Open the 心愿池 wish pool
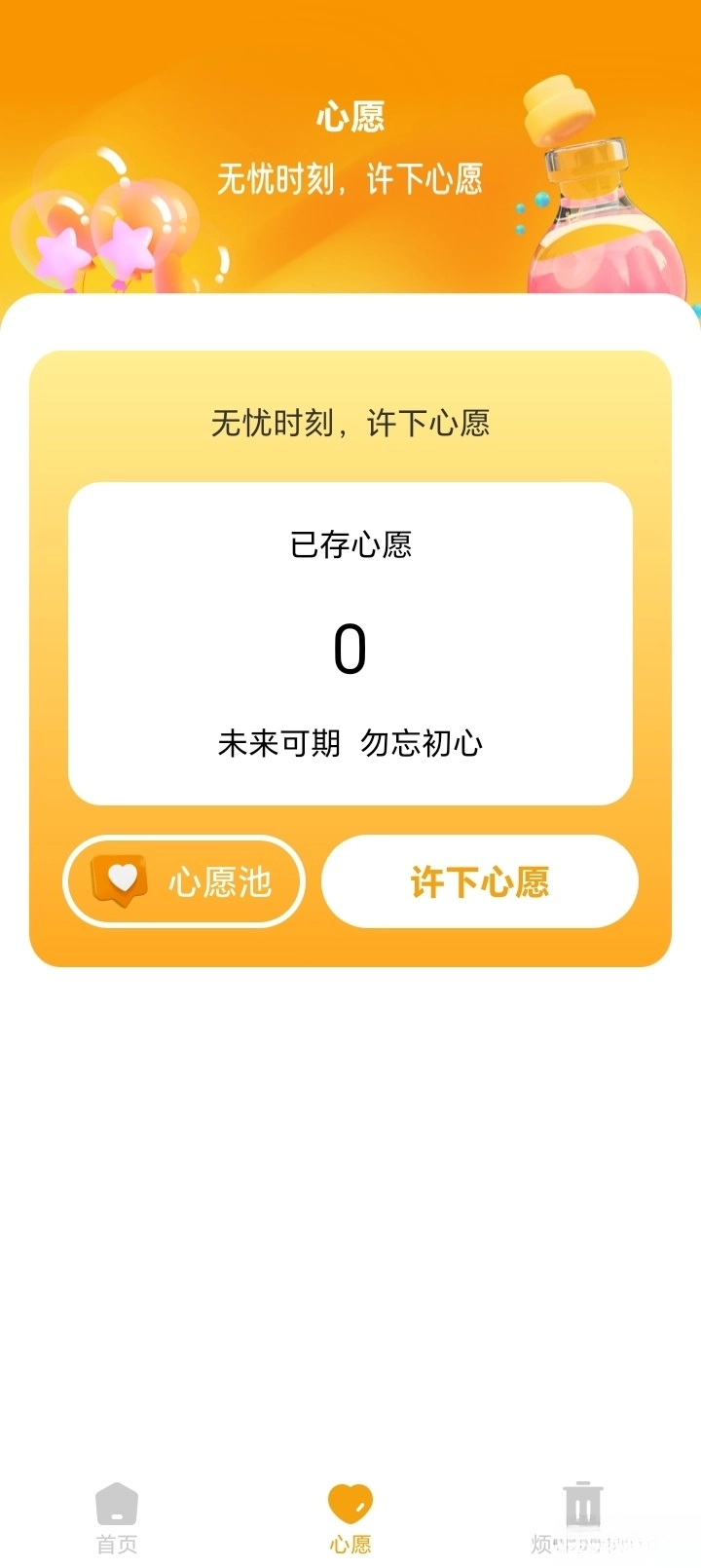Screen dimensions: 701x1568 [x=184, y=881]
